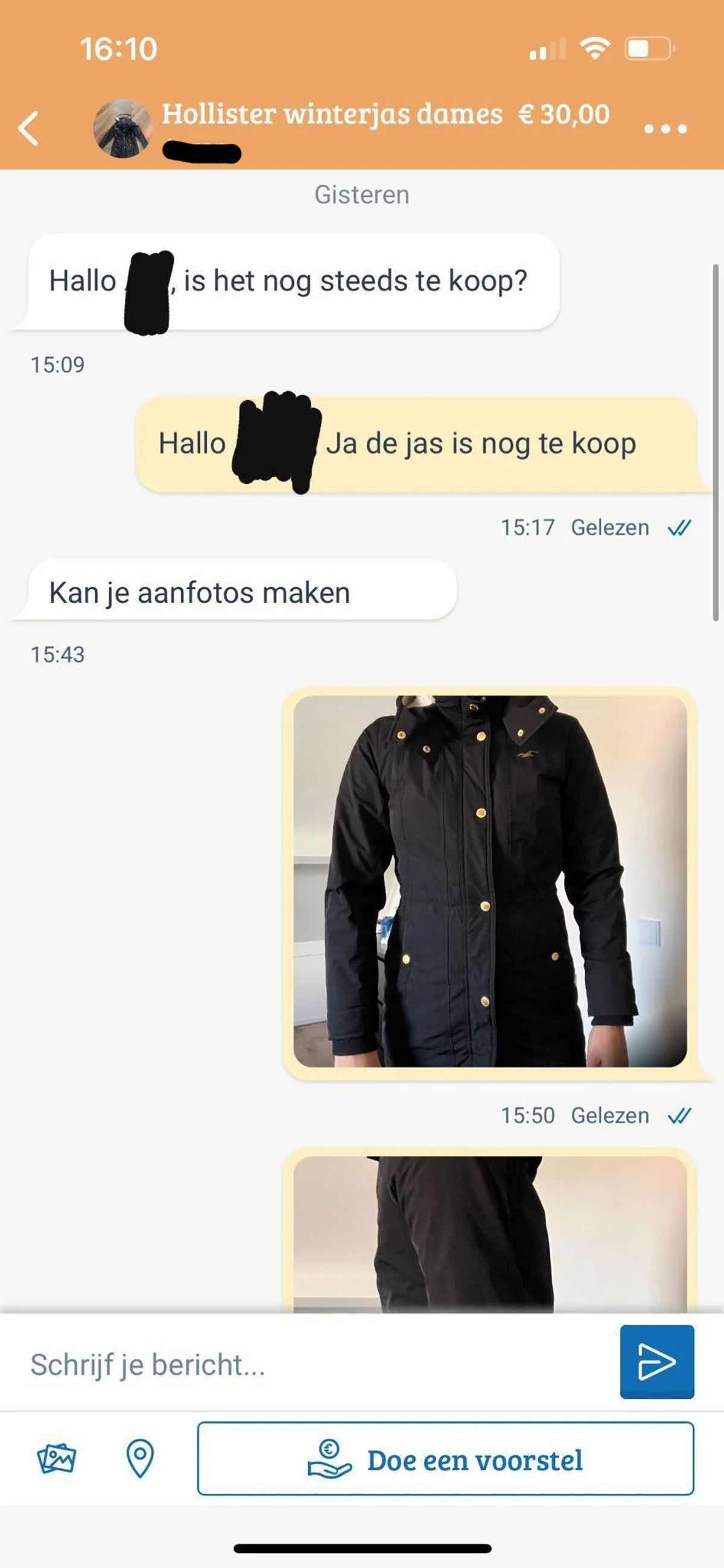Open the jacket photo sent at 15:50
The width and height of the screenshot is (724, 1568).
tap(490, 881)
